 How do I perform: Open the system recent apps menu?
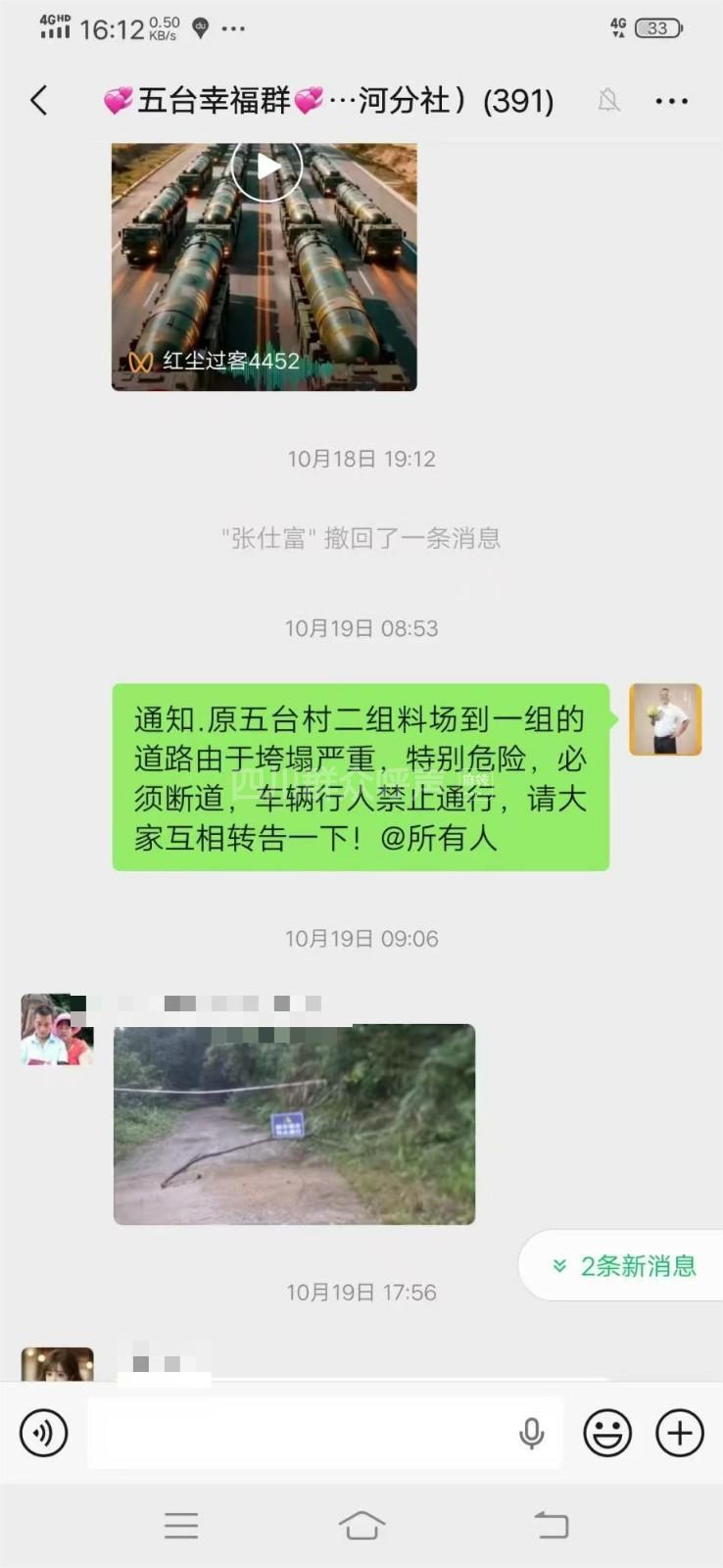pos(181,1525)
